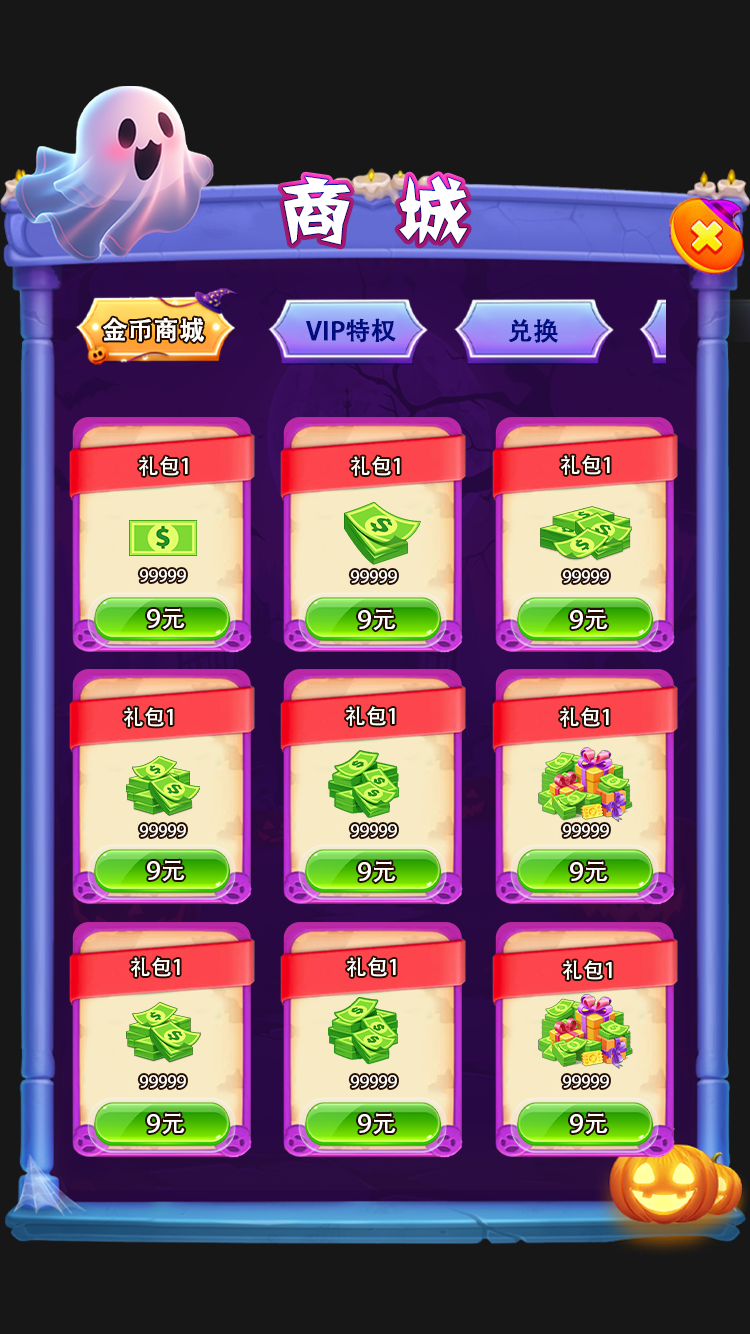This screenshot has height=1334, width=750.
Task: Switch to the 兑换 tab
Action: coord(533,331)
